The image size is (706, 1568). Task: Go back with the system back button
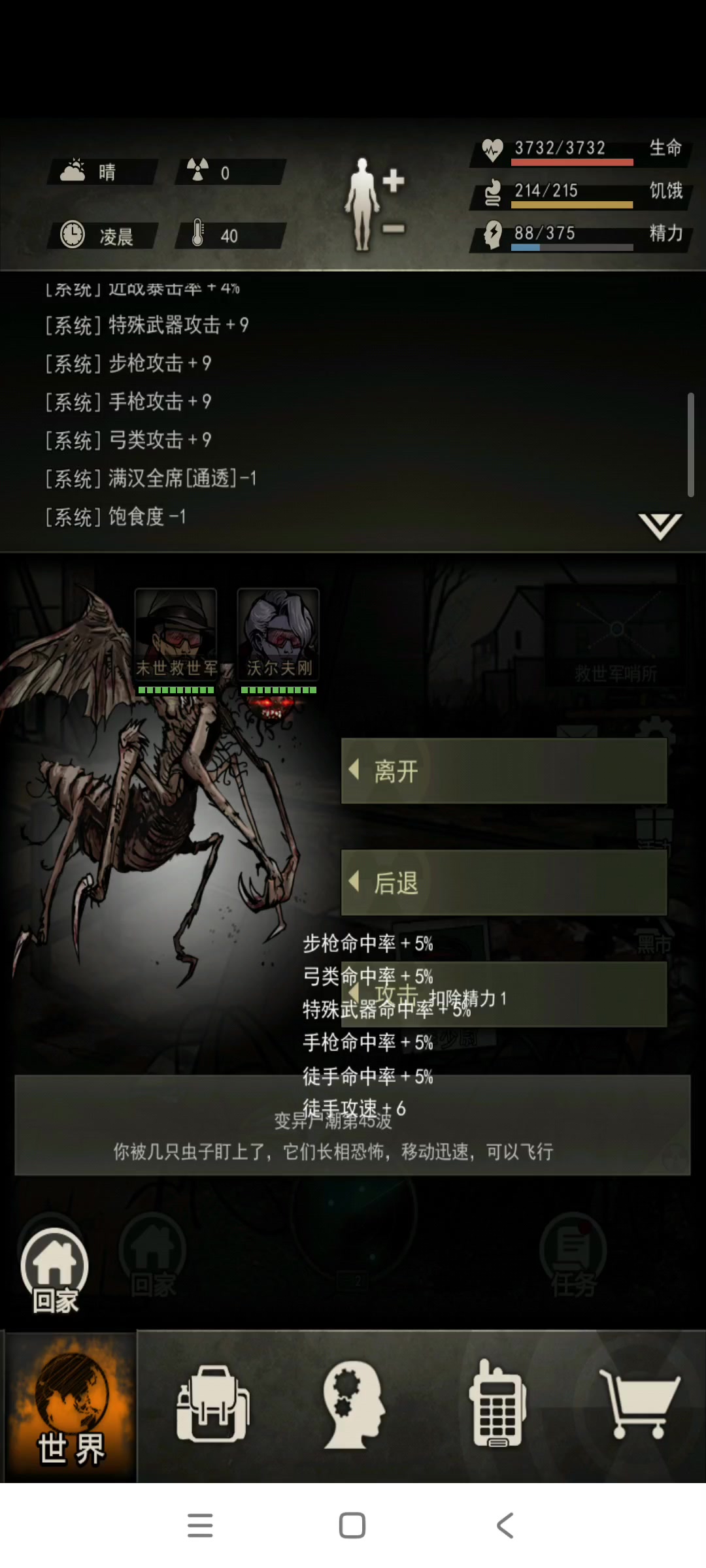click(505, 1526)
